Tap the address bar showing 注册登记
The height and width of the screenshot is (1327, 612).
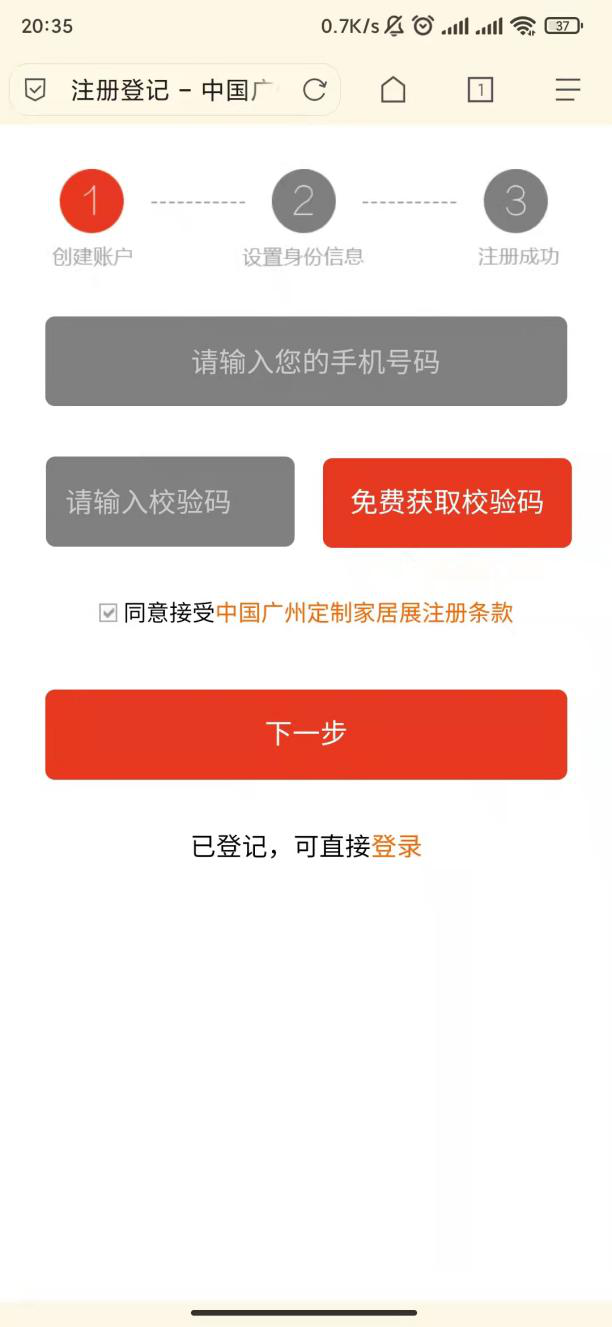(x=172, y=90)
